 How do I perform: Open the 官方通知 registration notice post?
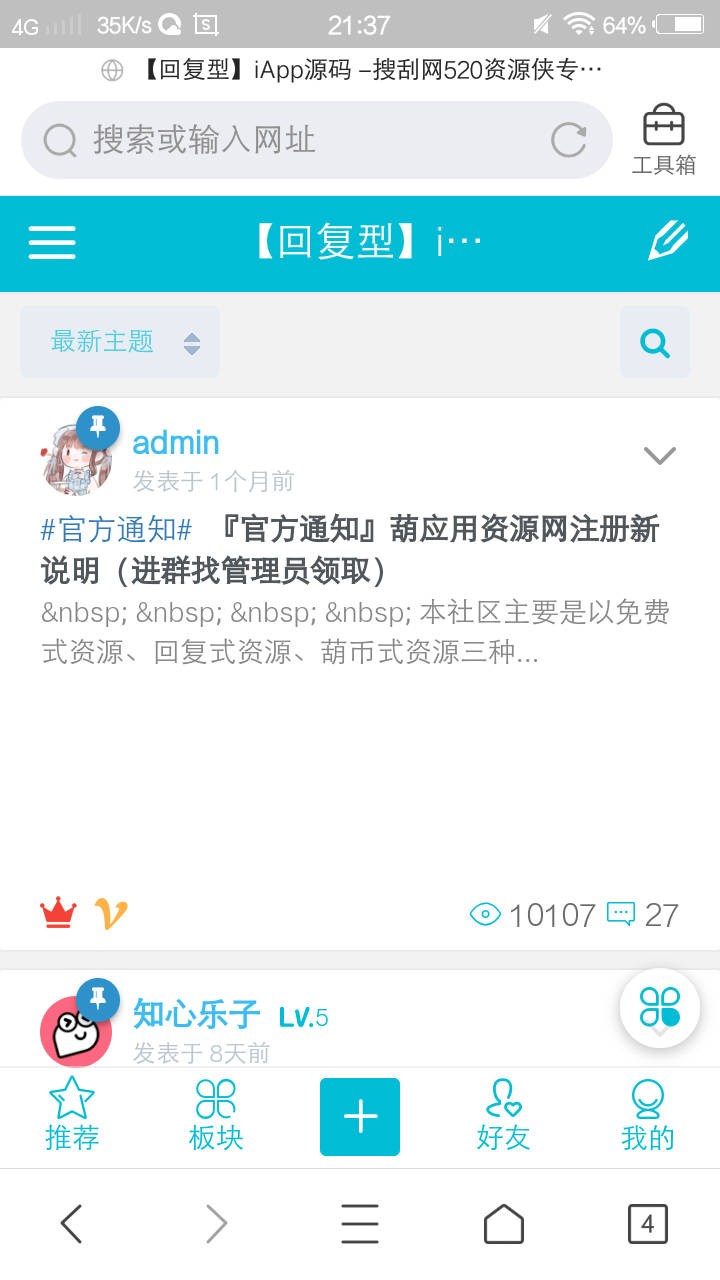click(x=400, y=549)
